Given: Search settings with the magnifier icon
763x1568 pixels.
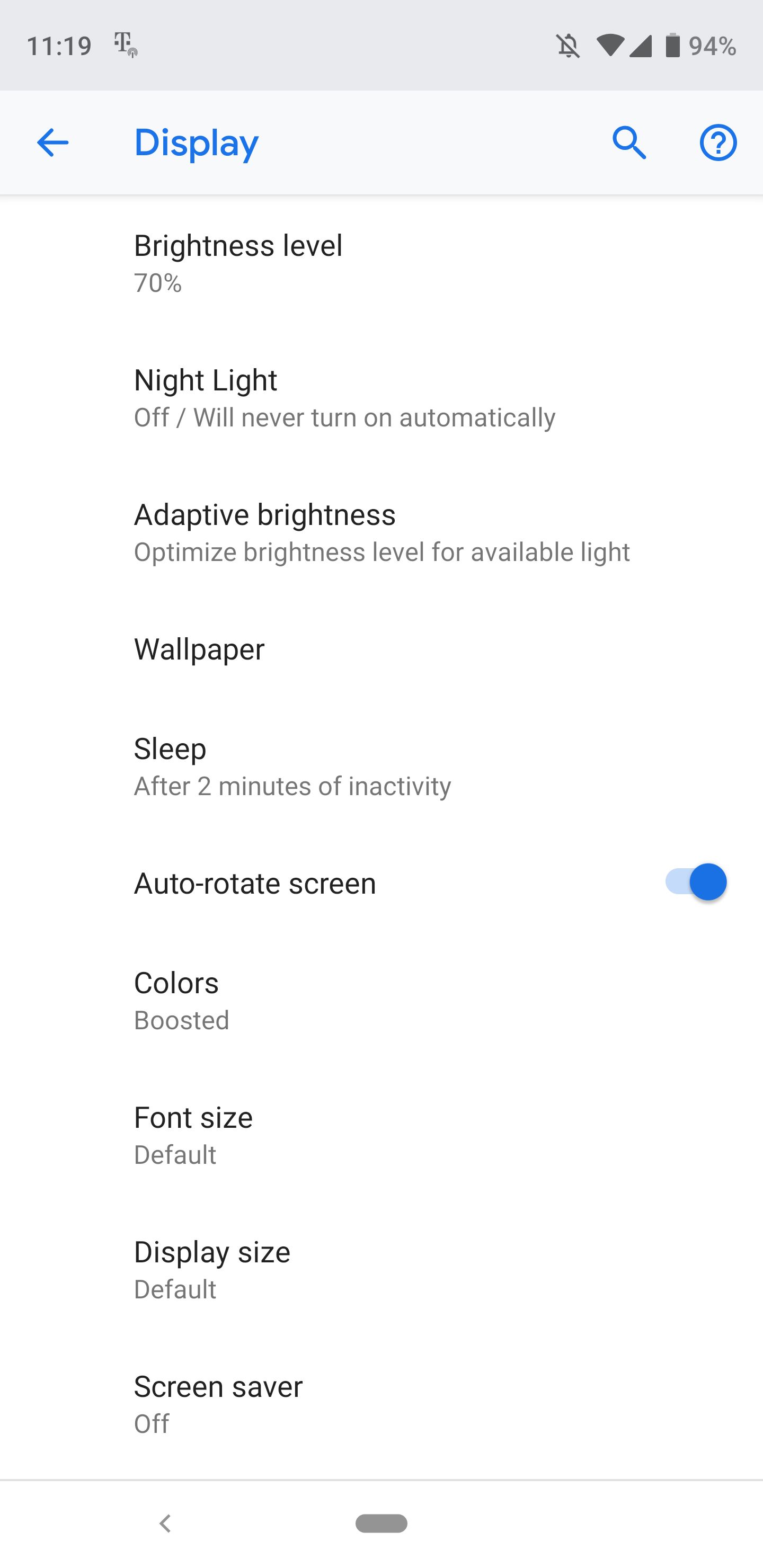Looking at the screenshot, I should tap(629, 143).
